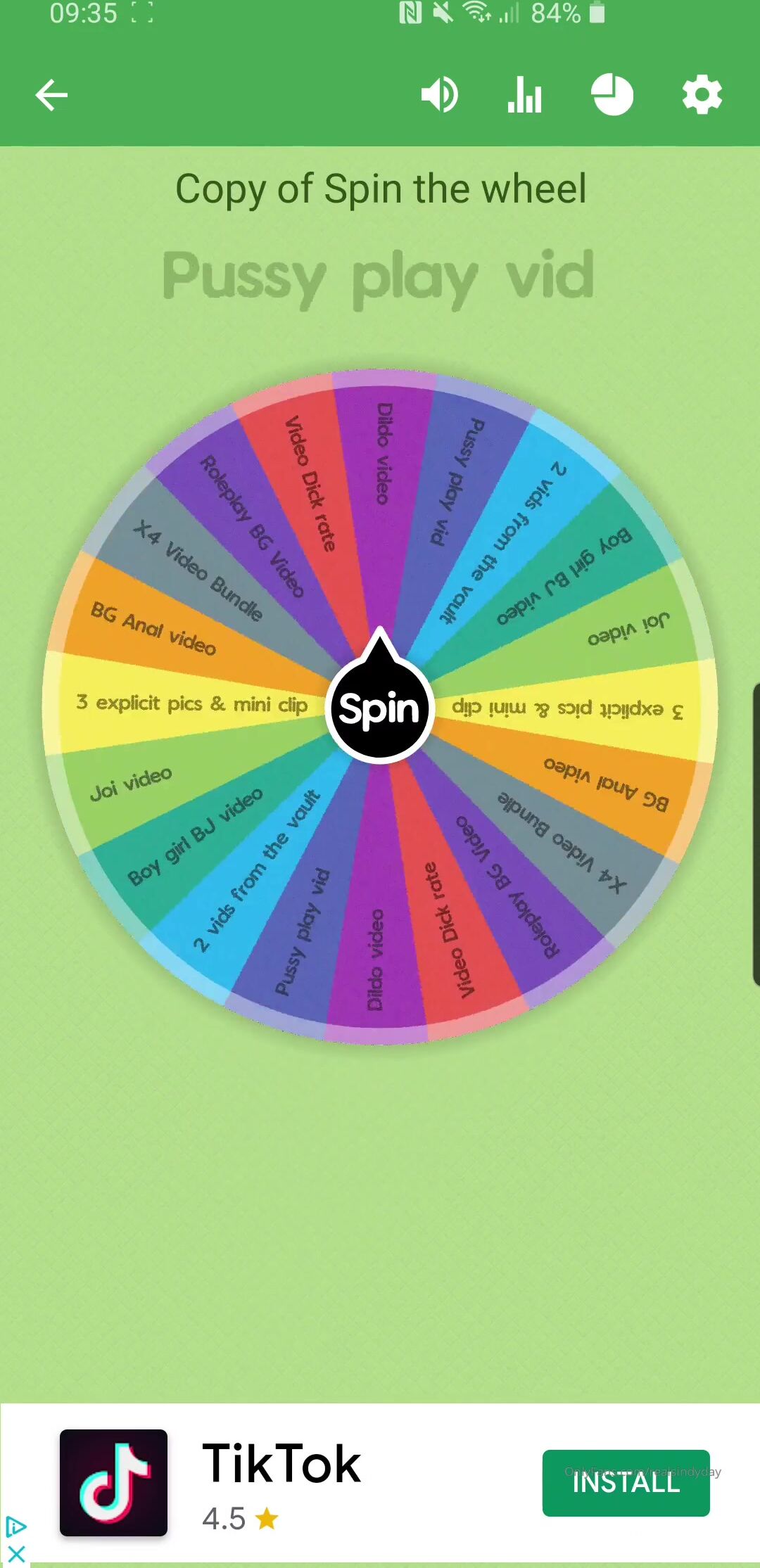This screenshot has height=1568, width=760.
Task: Open the settings gear
Action: click(702, 95)
